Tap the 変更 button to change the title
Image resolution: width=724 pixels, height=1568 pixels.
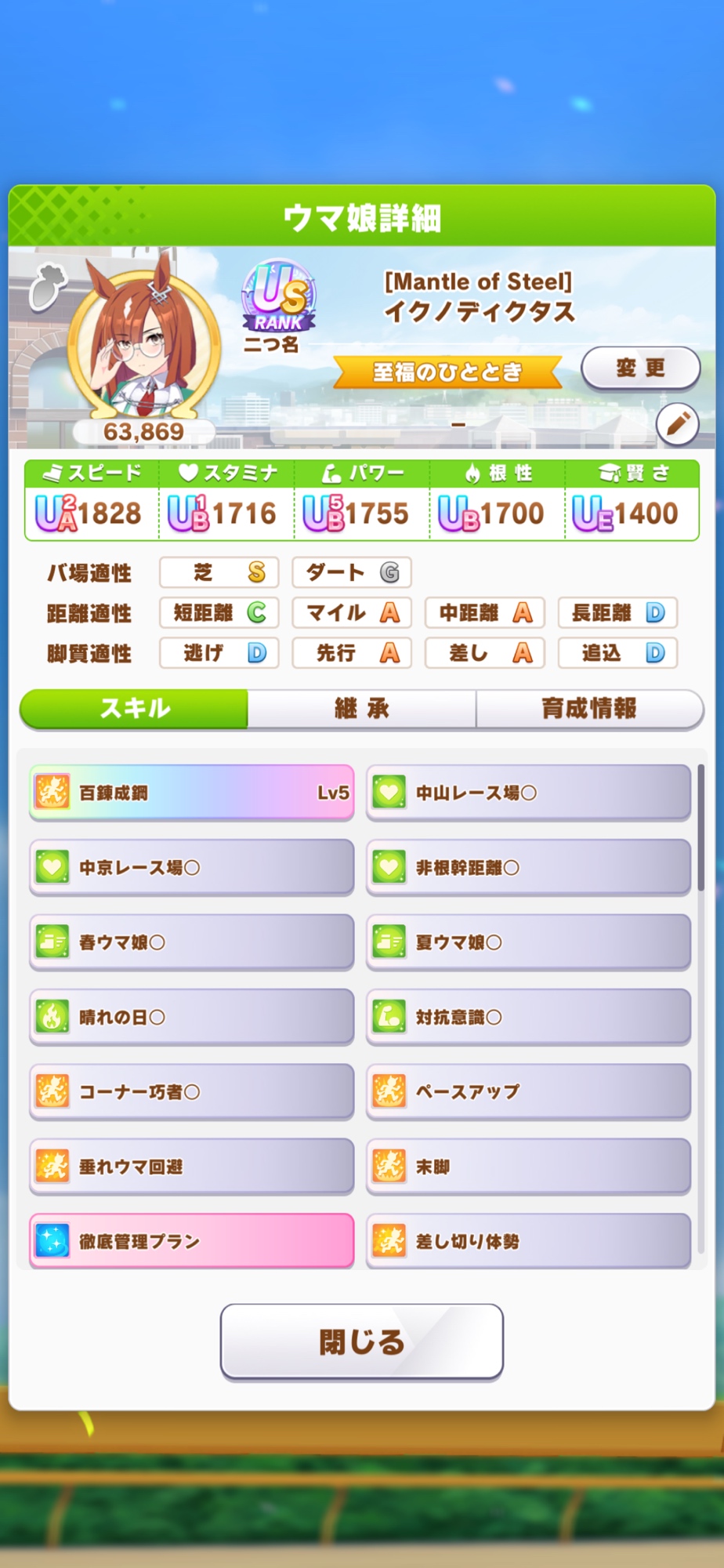[x=640, y=368]
